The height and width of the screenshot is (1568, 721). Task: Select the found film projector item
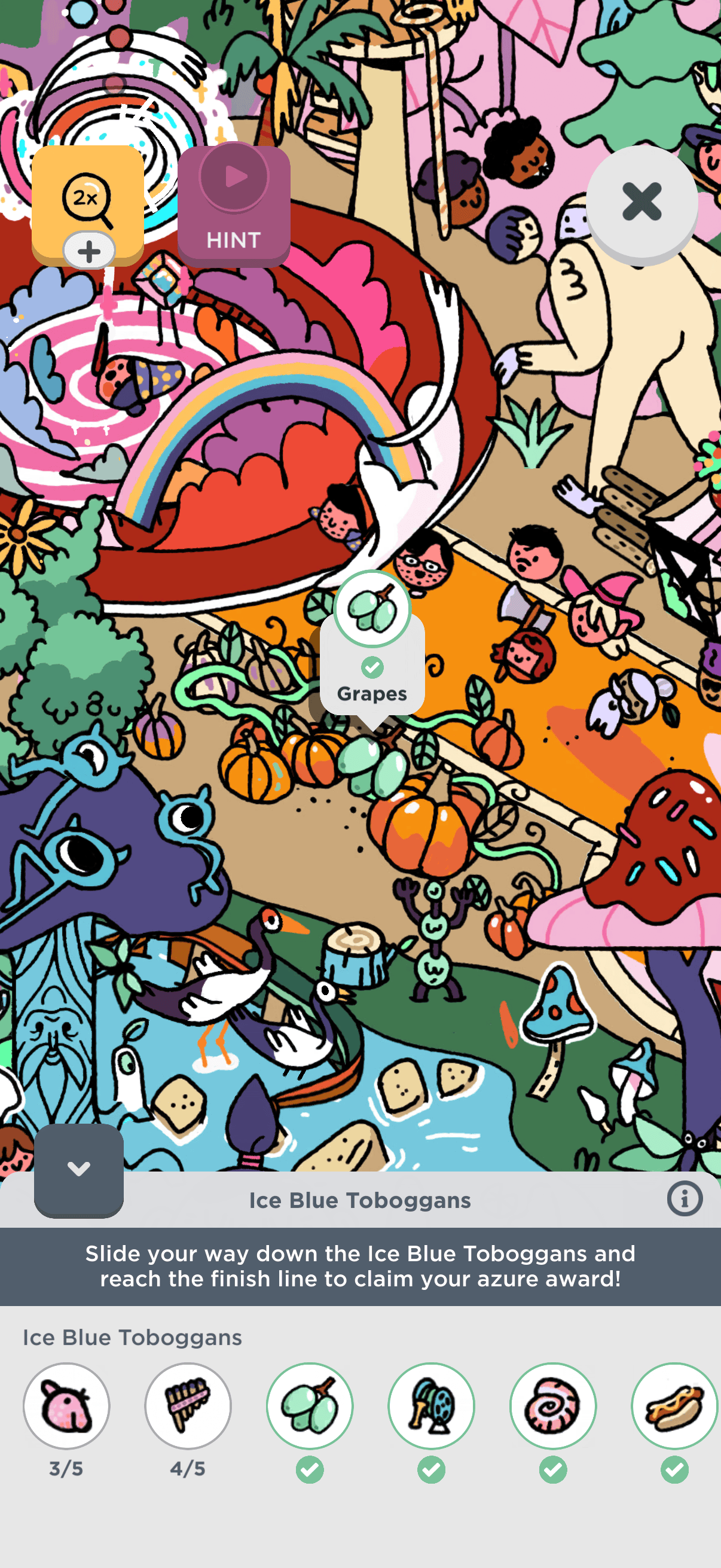pyautogui.click(x=432, y=1405)
